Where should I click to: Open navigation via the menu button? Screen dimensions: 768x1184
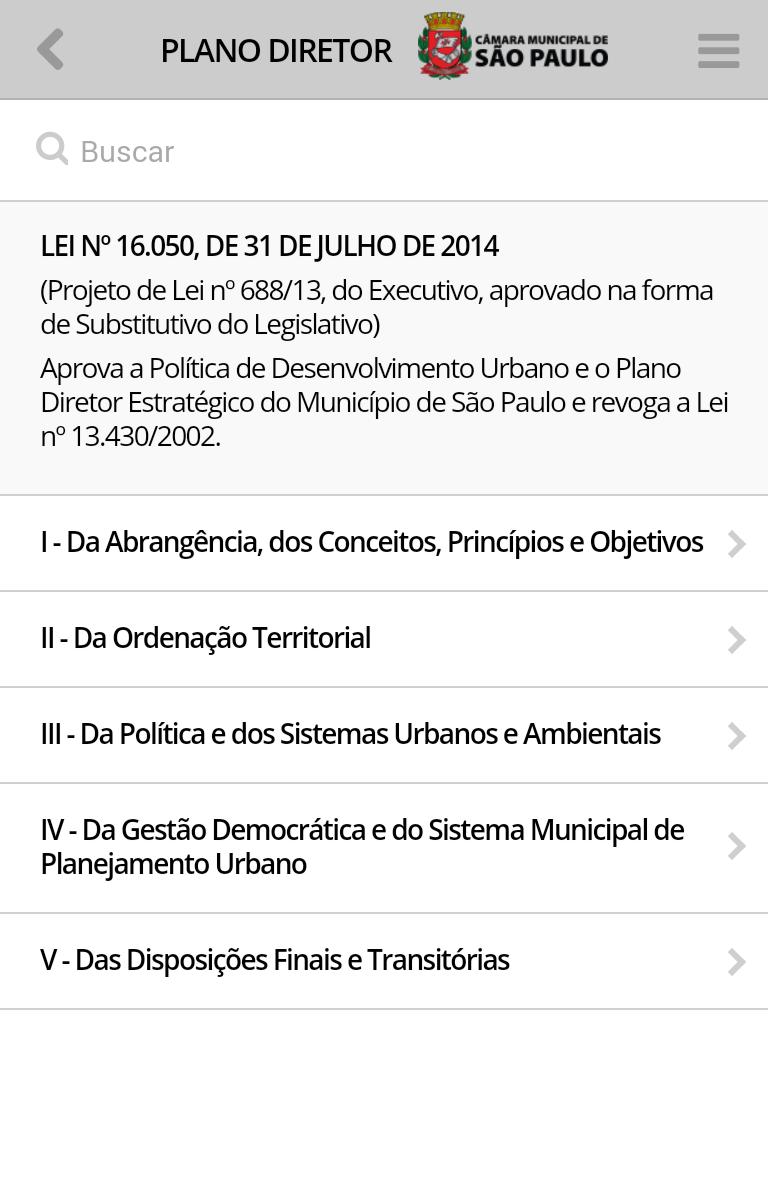(x=718, y=49)
